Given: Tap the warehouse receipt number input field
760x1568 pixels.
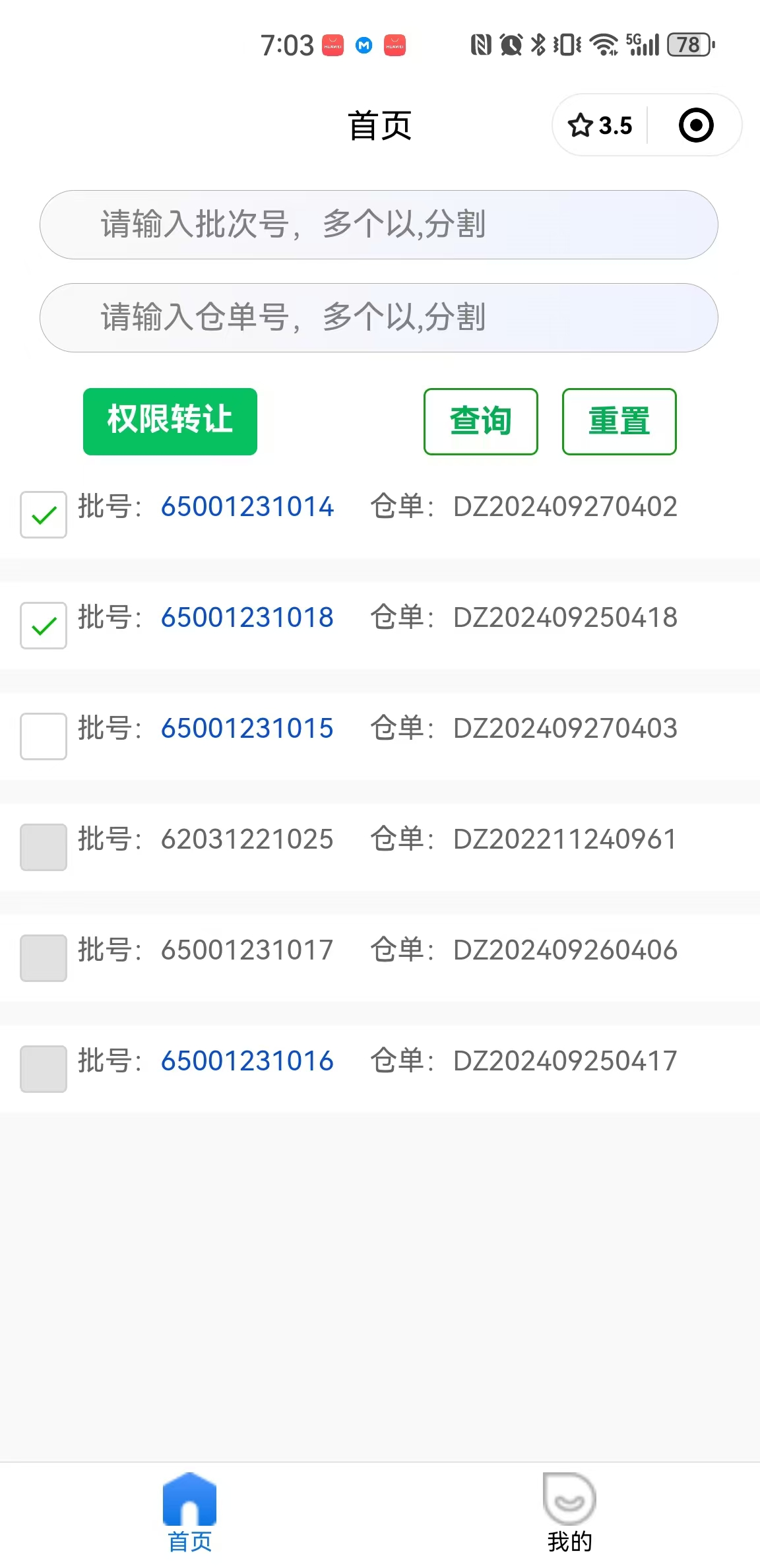Looking at the screenshot, I should point(379,317).
